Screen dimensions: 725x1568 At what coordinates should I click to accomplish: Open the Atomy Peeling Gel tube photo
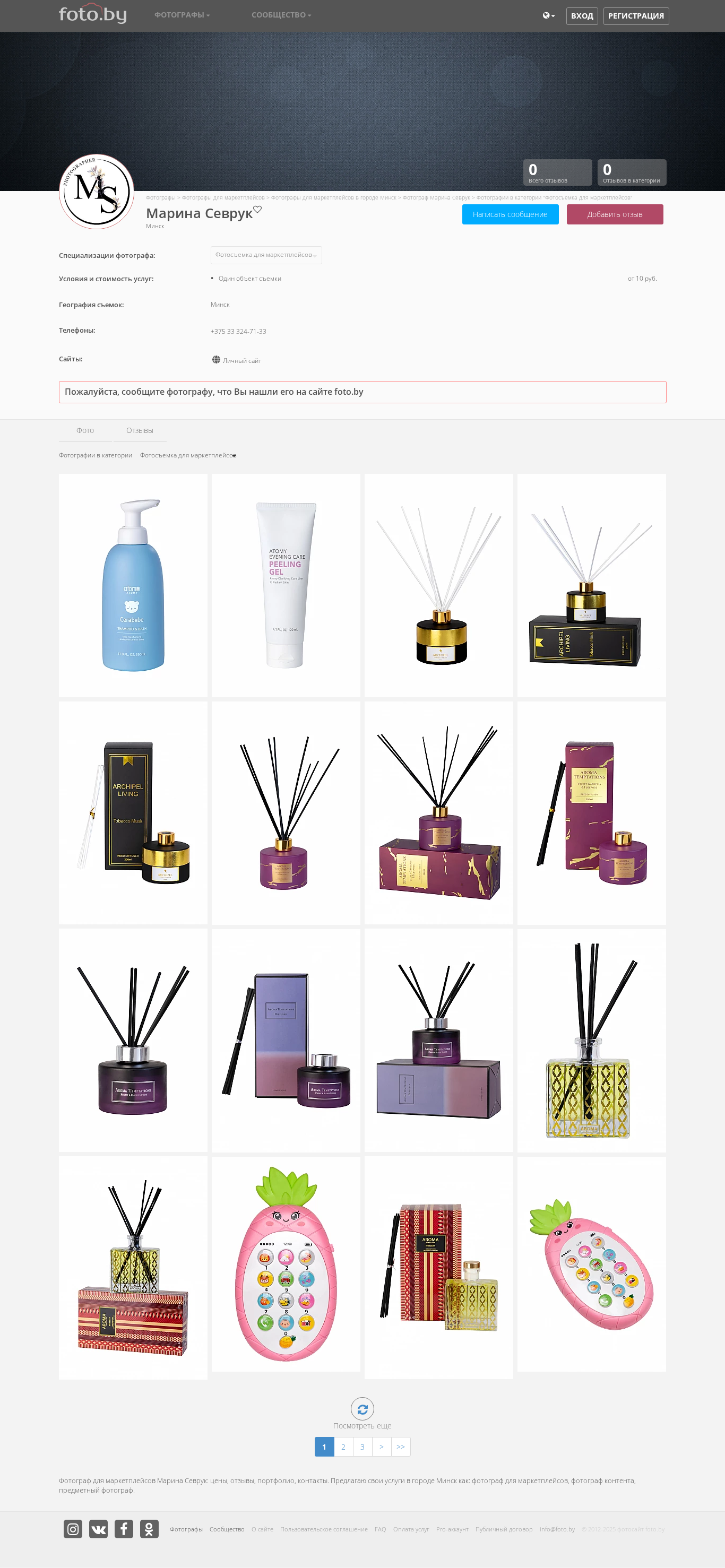click(x=286, y=586)
